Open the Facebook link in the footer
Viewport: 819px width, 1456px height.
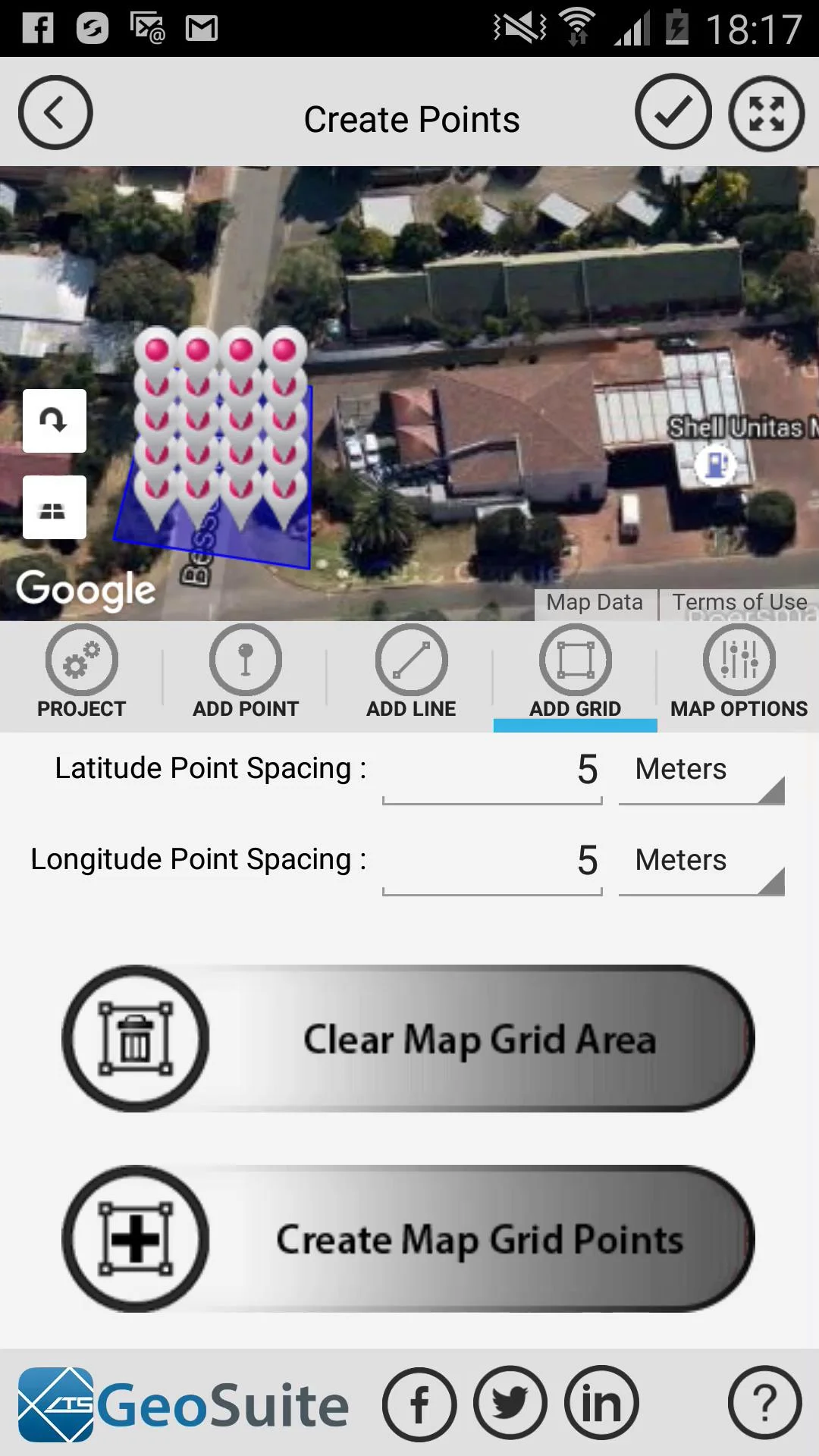[x=419, y=1404]
